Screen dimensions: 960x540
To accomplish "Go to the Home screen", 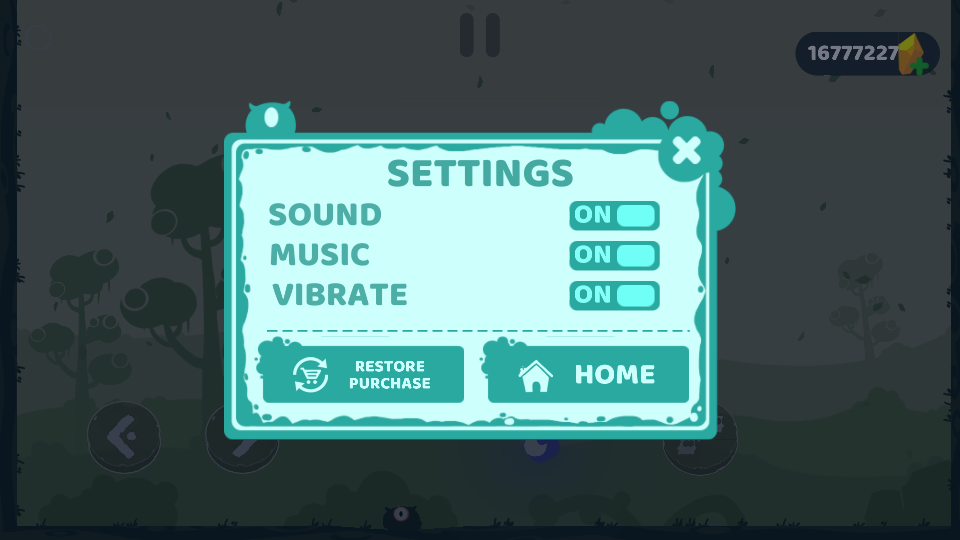I will (x=588, y=374).
